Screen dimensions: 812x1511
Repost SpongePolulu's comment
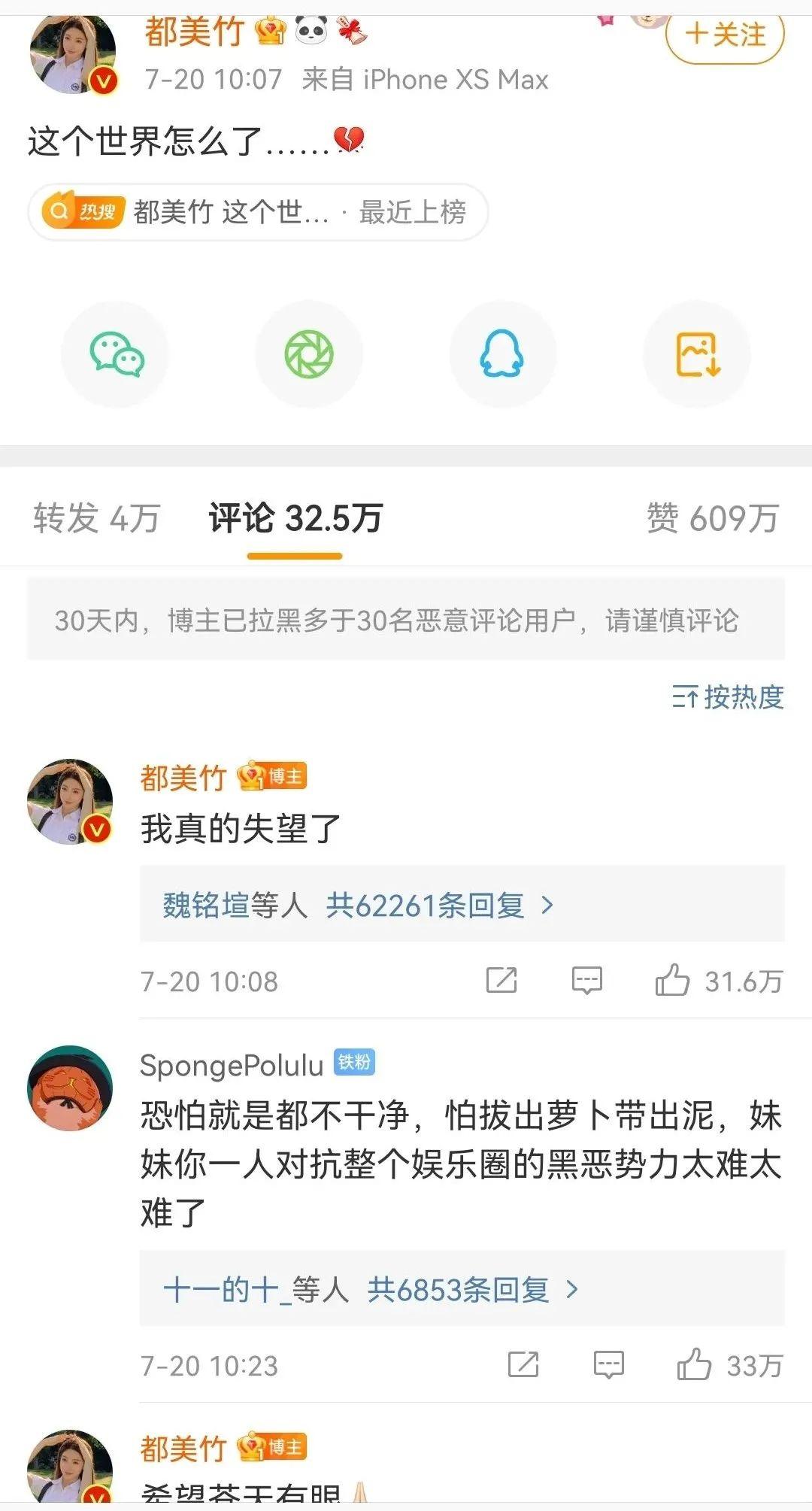(523, 1365)
